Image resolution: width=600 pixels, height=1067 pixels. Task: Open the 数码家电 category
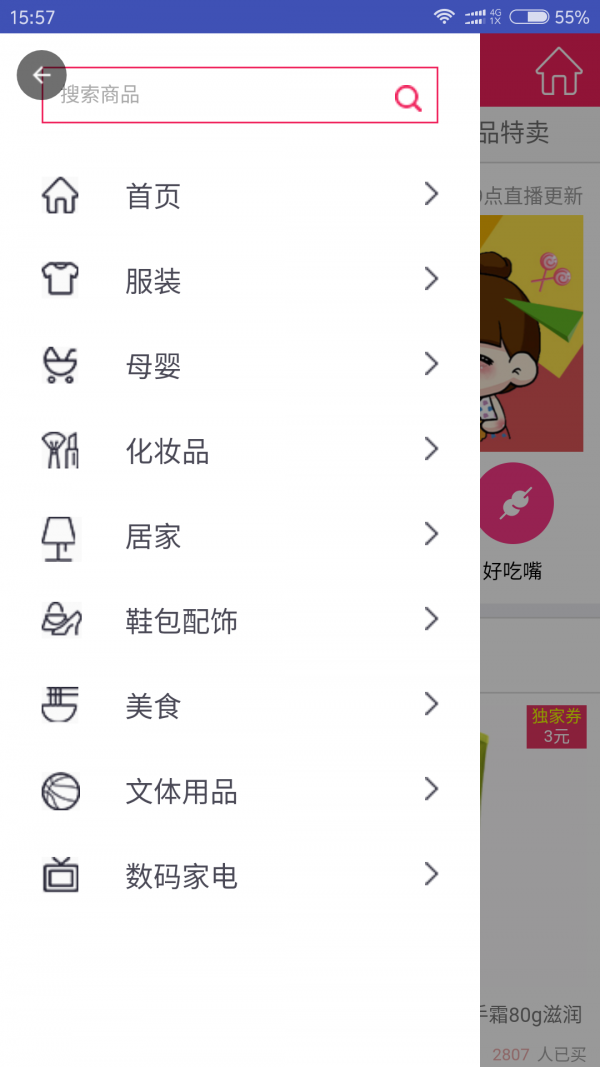pos(240,876)
